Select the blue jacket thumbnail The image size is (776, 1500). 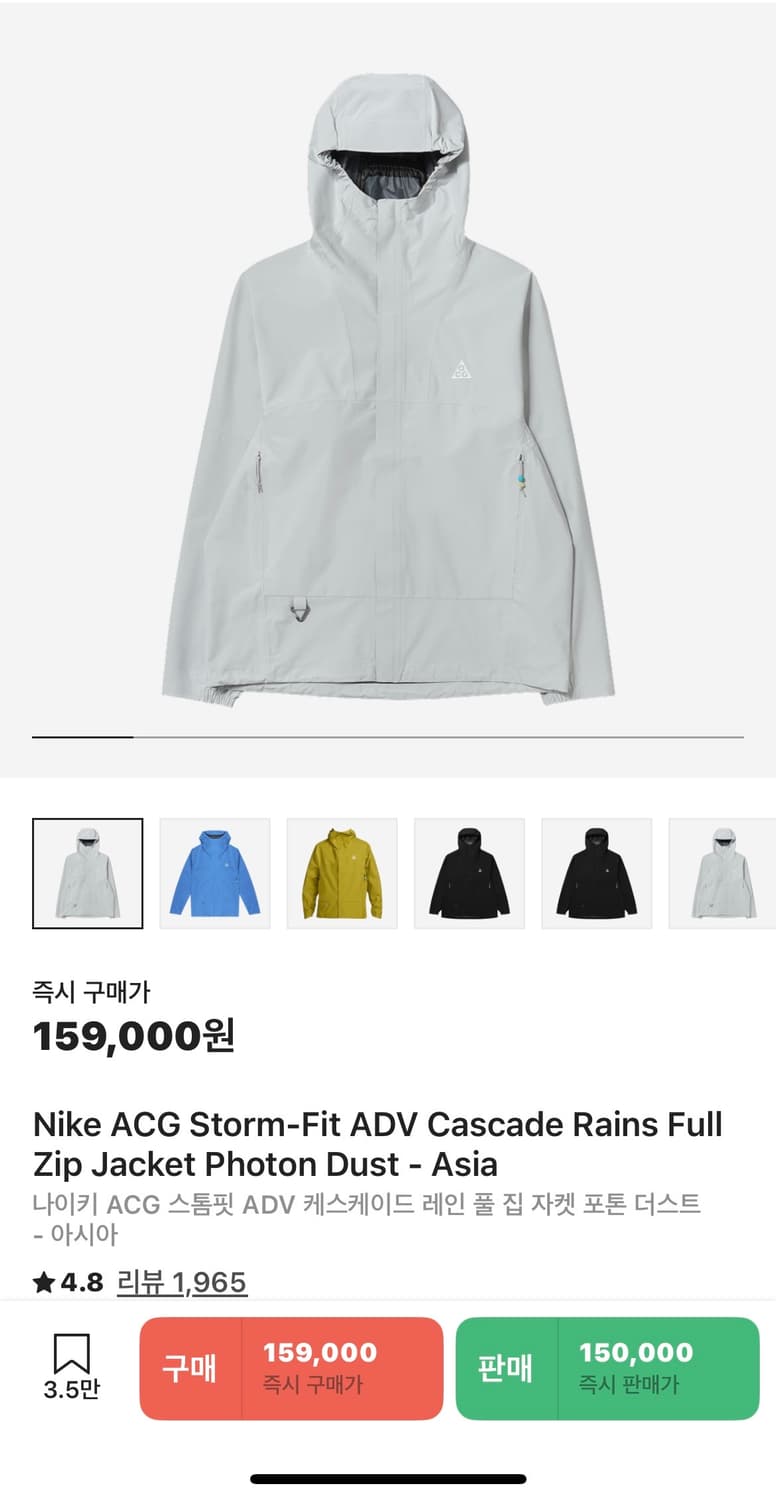click(x=215, y=873)
